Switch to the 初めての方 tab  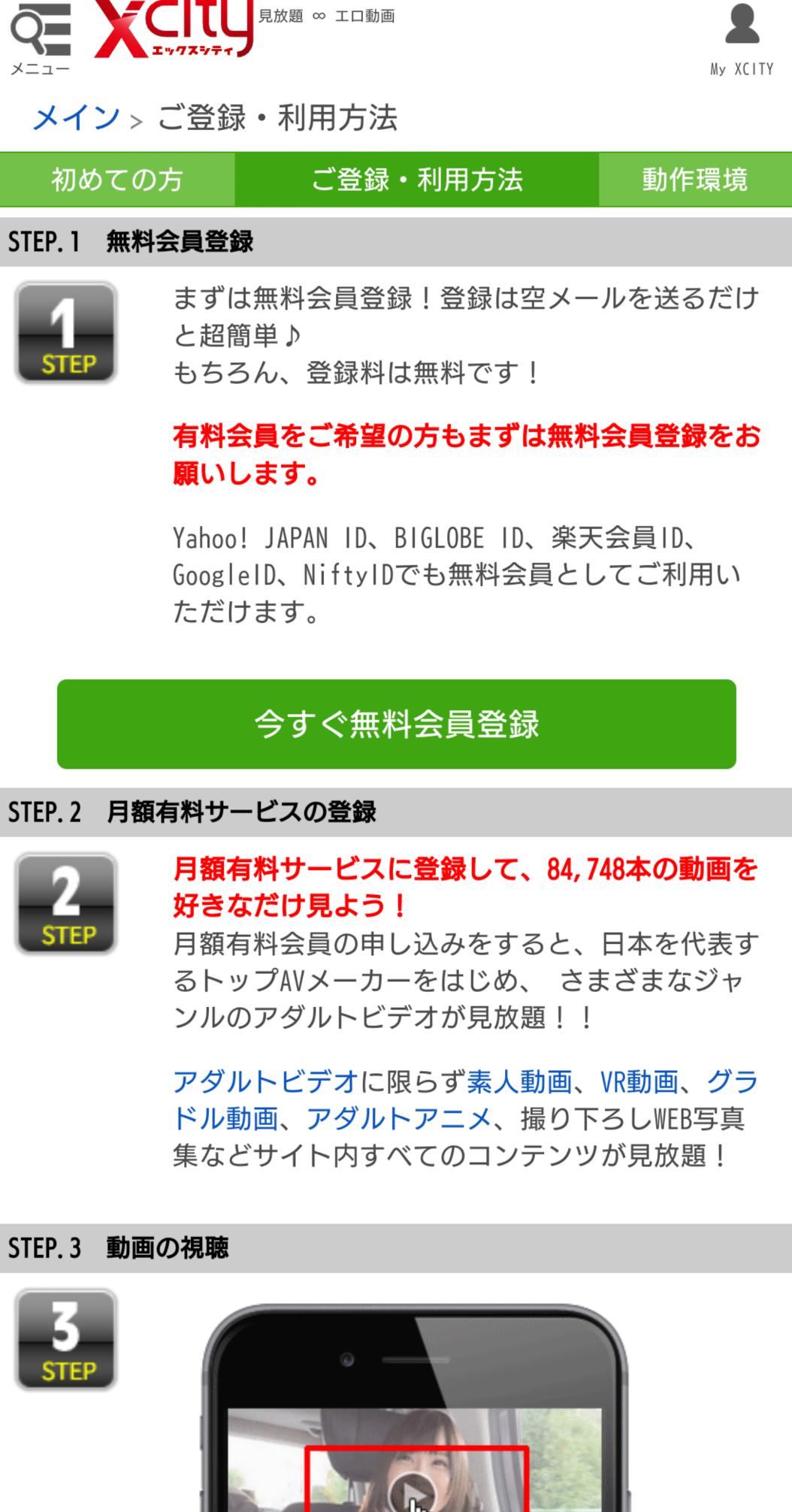coord(117,180)
